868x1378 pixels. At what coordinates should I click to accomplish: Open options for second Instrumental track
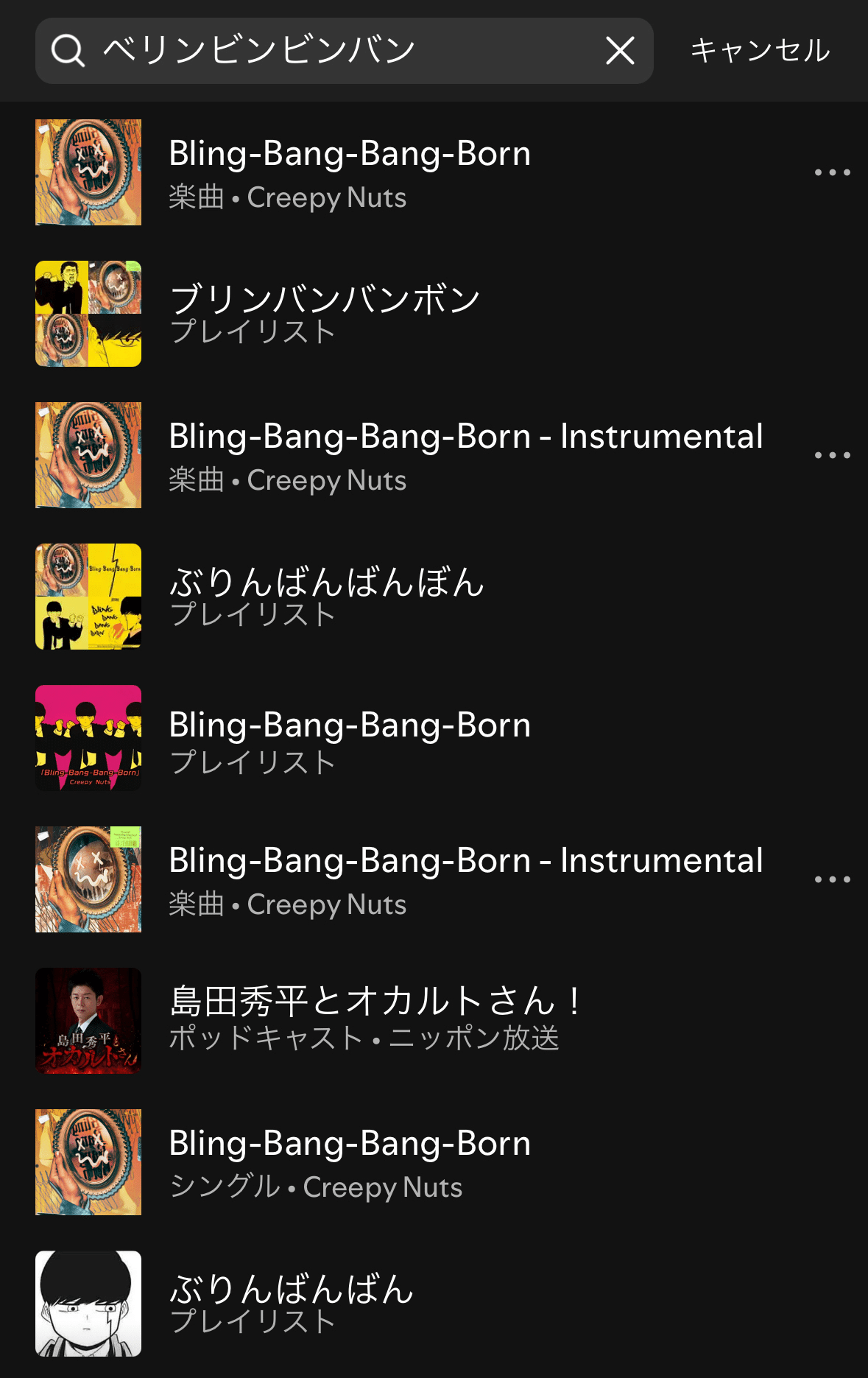[832, 879]
